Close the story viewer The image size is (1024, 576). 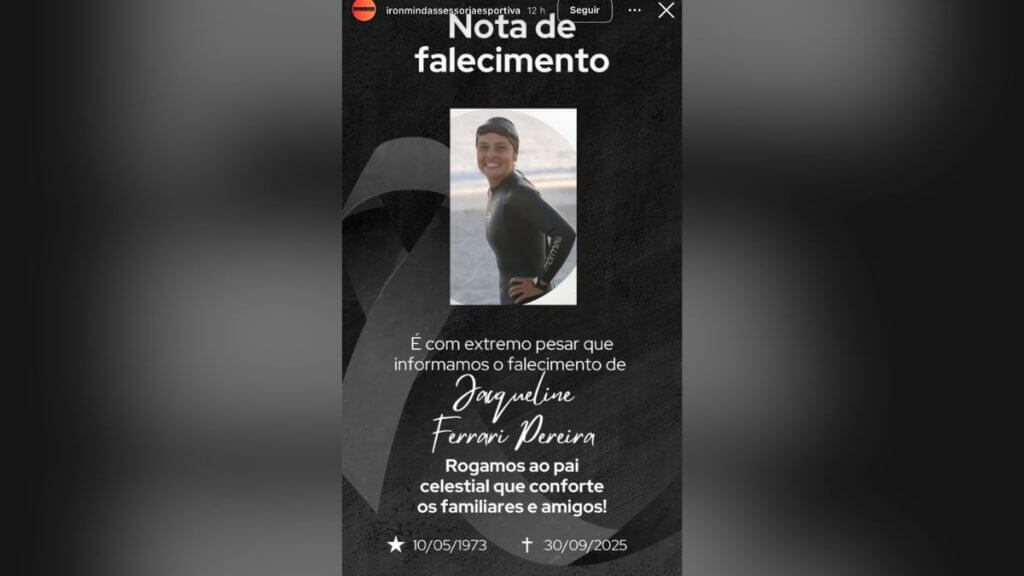coord(666,10)
